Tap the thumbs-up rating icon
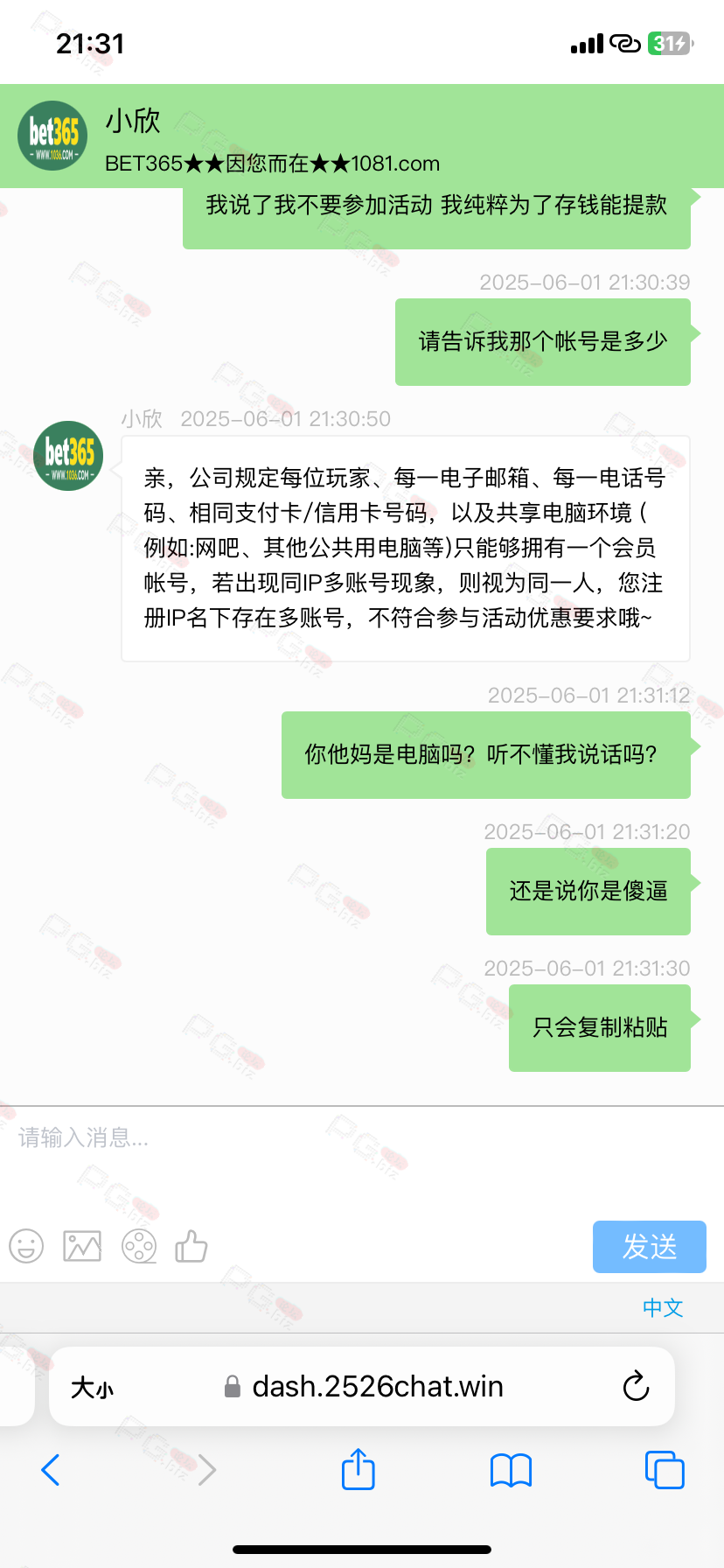724x1568 pixels. 191,1246
